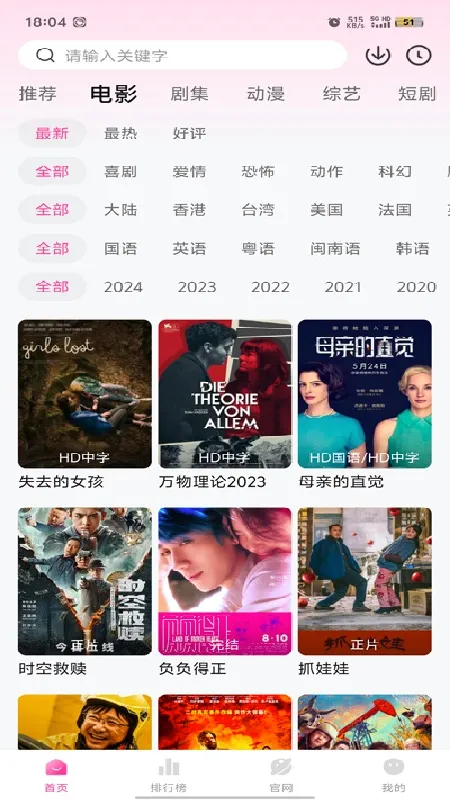
Task: Sort movies by 好评
Action: (189, 134)
